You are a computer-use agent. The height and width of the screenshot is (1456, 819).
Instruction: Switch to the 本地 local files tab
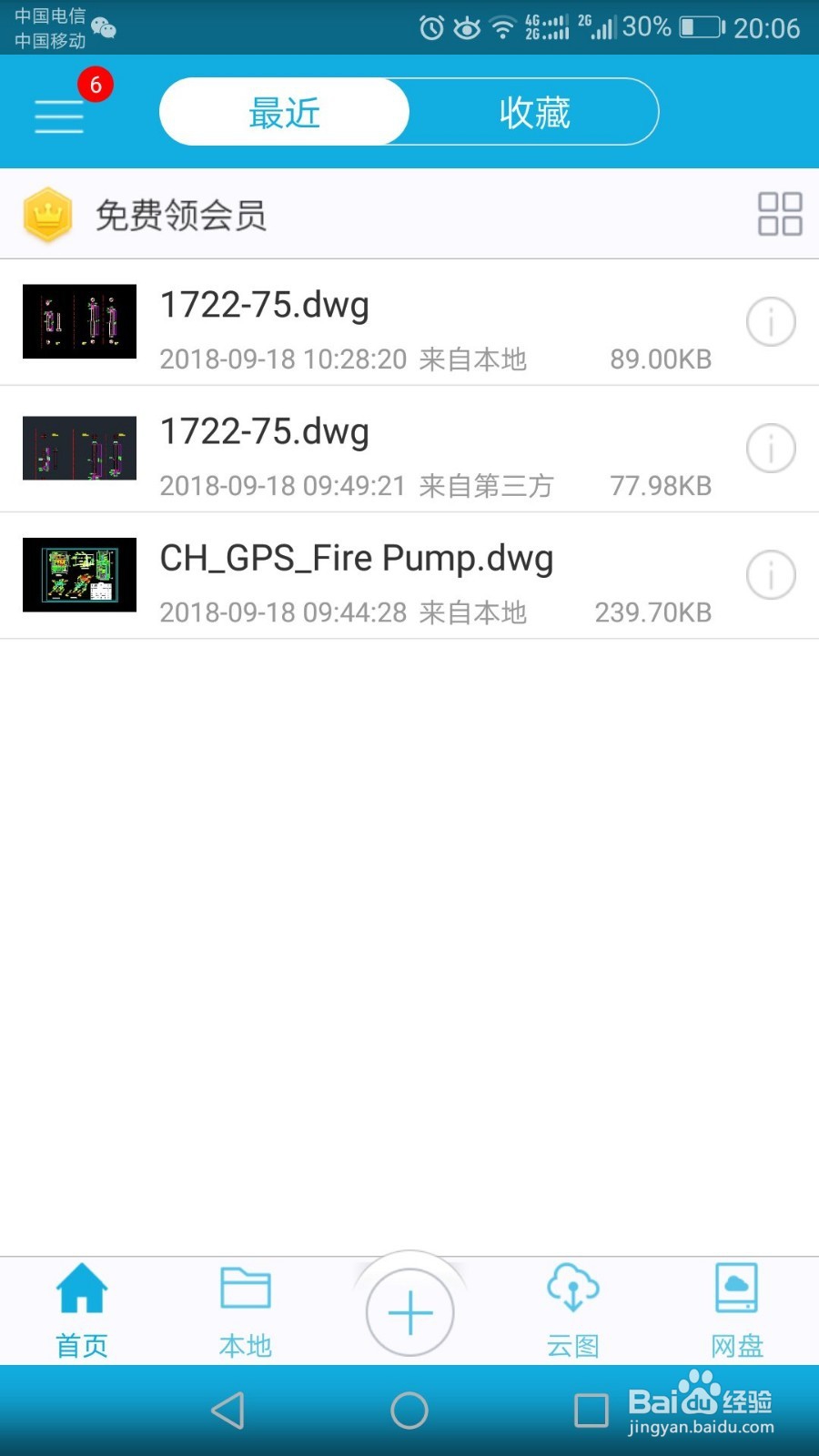[x=246, y=1310]
